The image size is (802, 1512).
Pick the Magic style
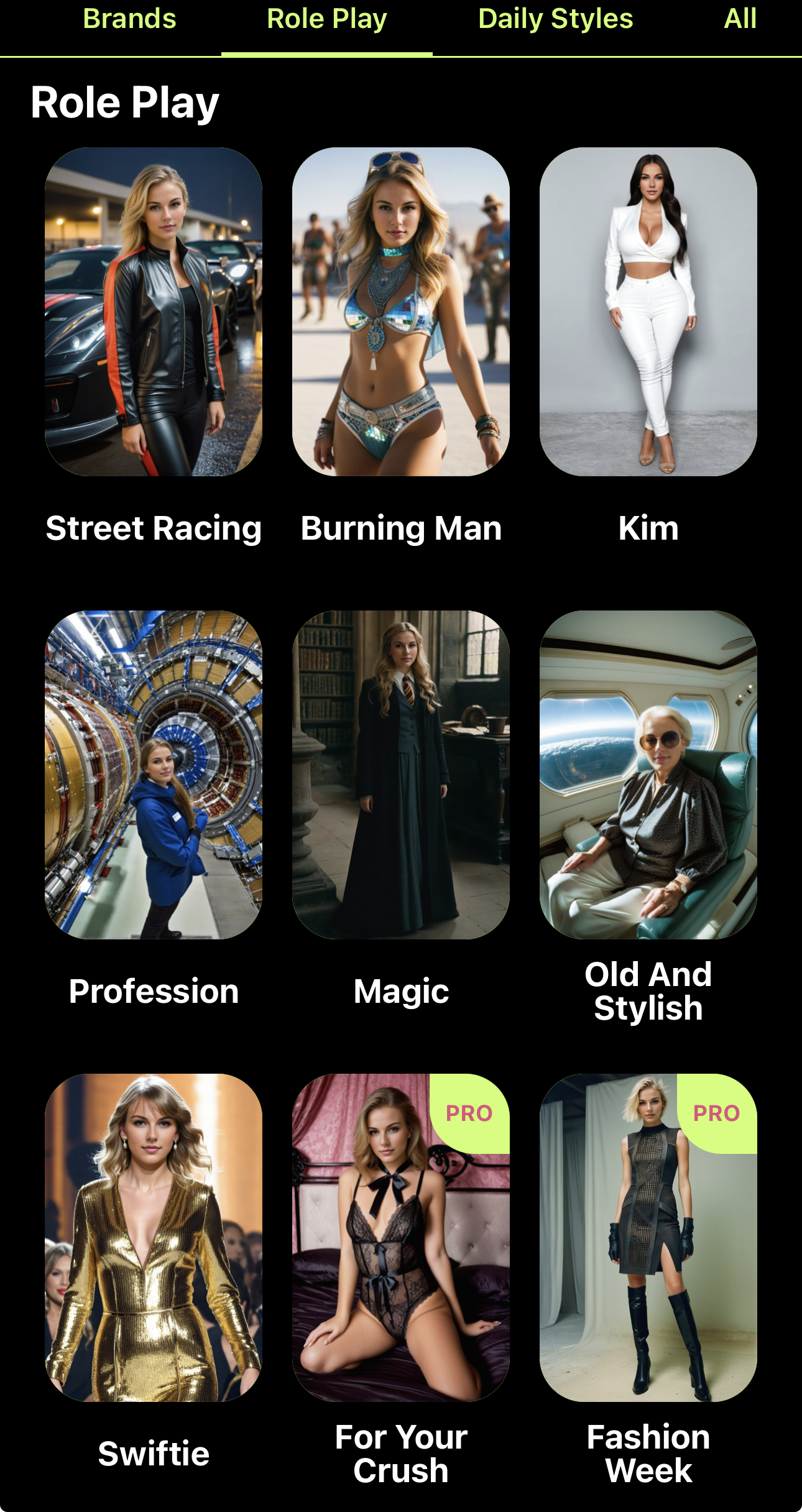point(401,775)
